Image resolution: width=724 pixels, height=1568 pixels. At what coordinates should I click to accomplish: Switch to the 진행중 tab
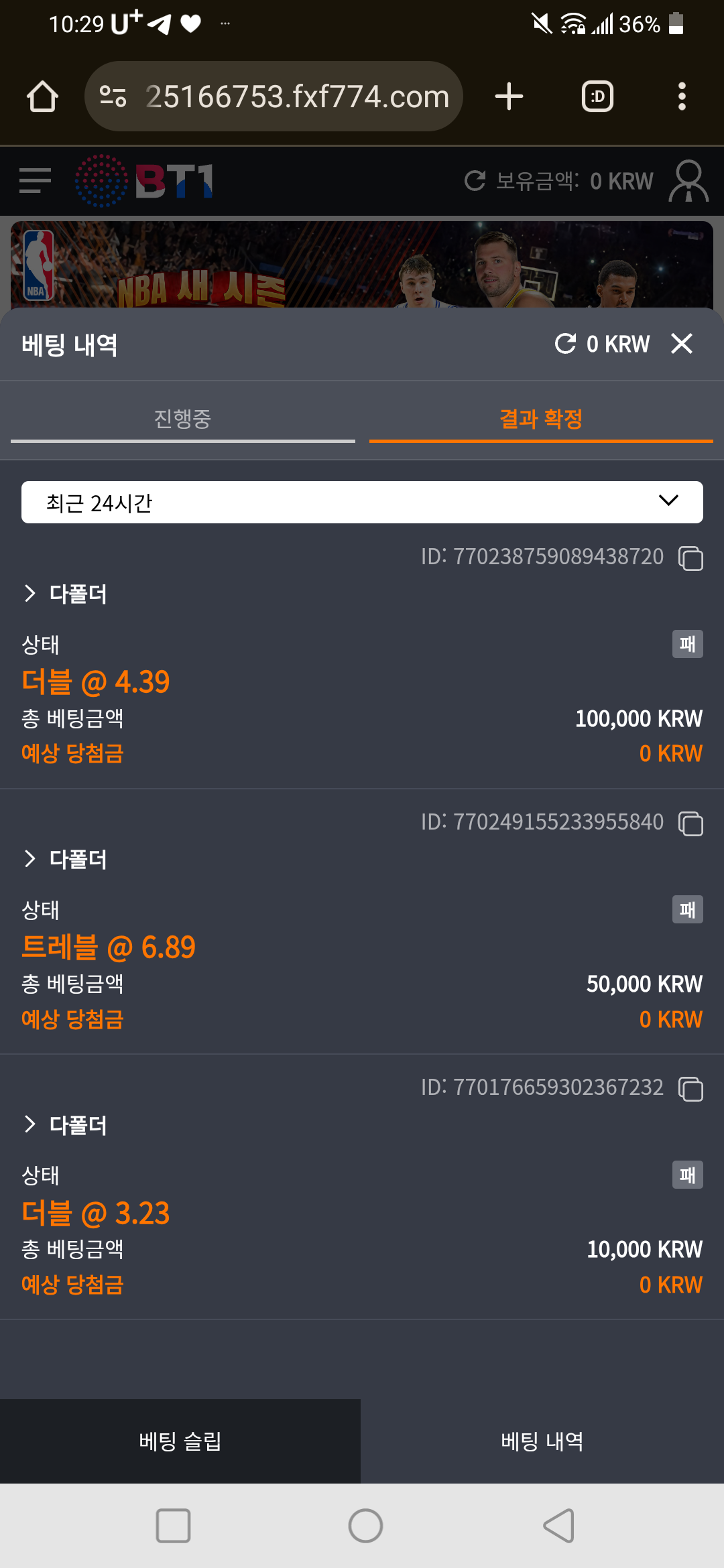click(x=182, y=419)
